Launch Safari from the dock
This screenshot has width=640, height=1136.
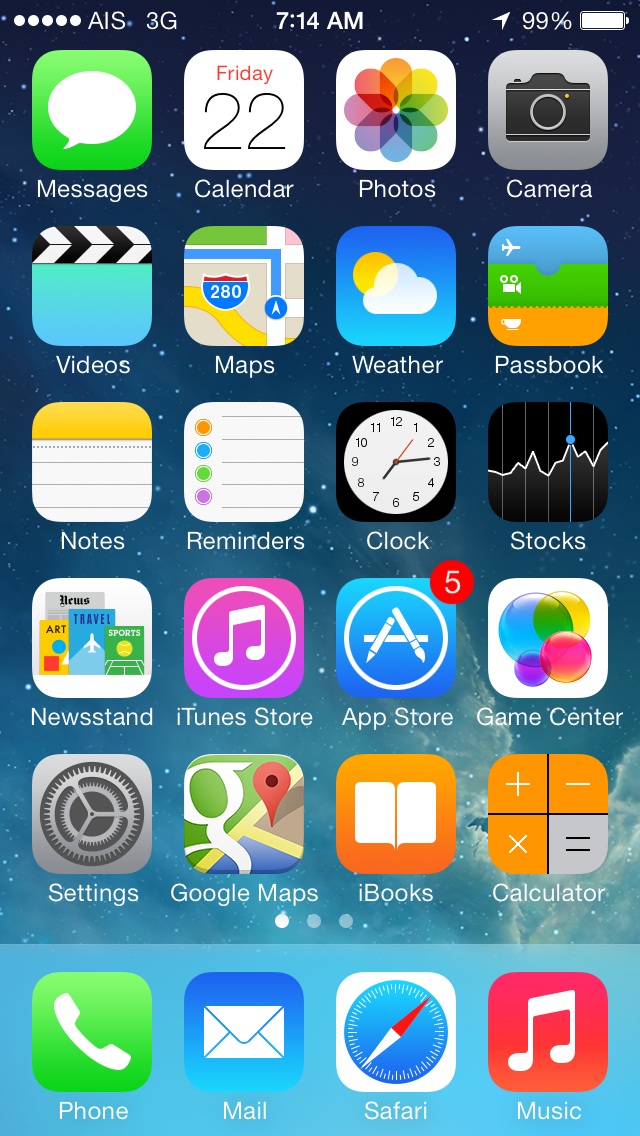coord(396,1032)
